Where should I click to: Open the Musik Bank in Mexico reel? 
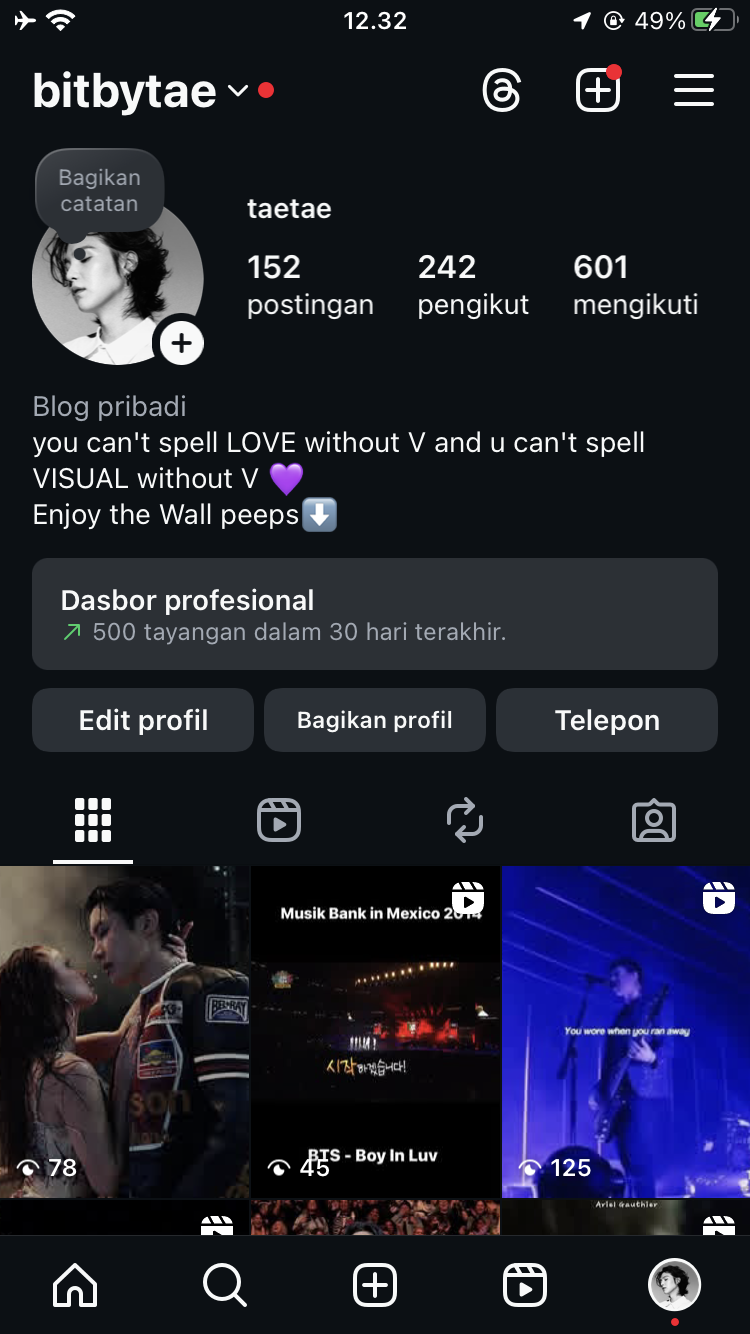tap(375, 1030)
